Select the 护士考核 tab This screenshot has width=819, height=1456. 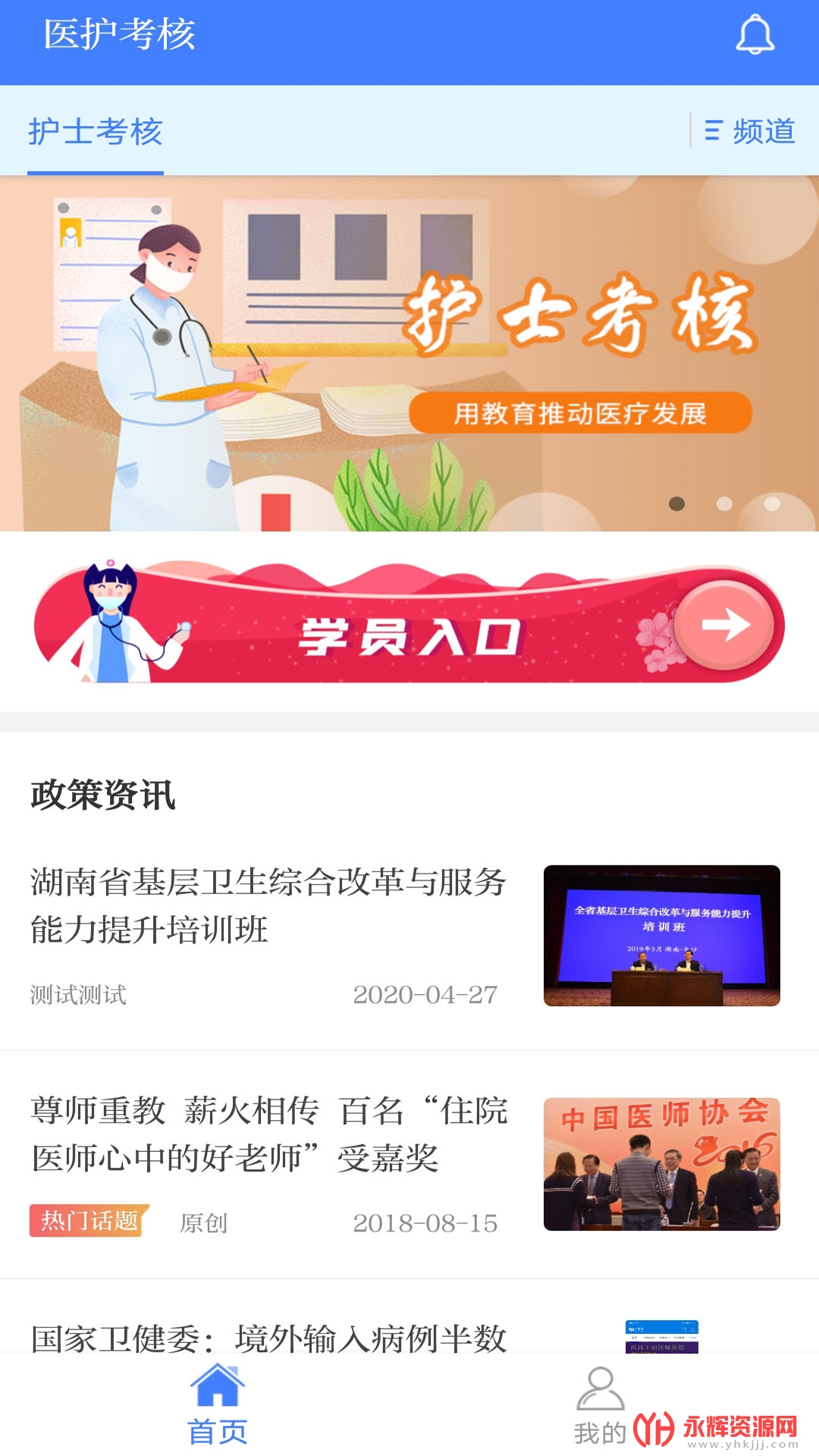pos(96,132)
